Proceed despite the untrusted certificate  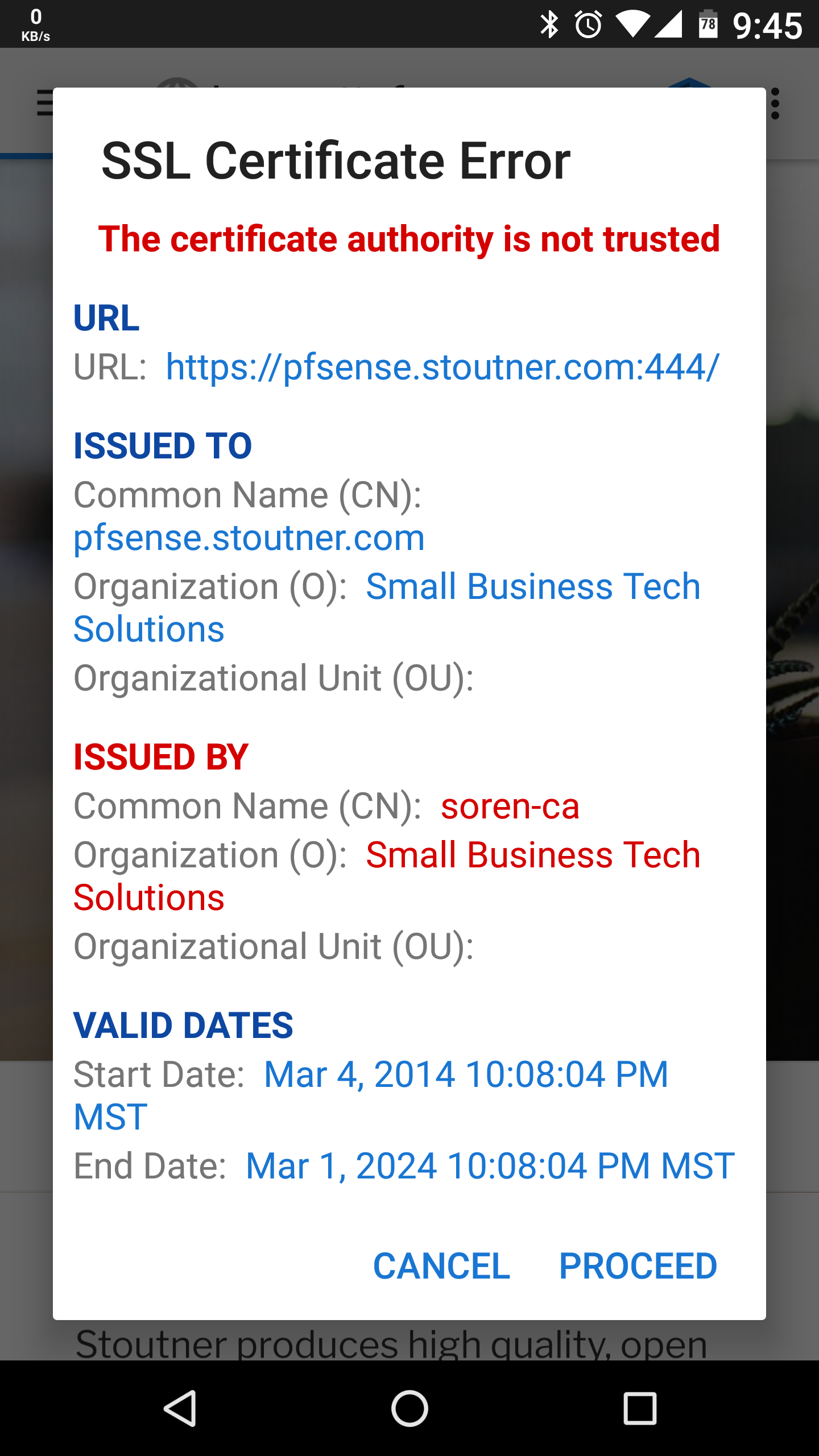click(x=638, y=1266)
